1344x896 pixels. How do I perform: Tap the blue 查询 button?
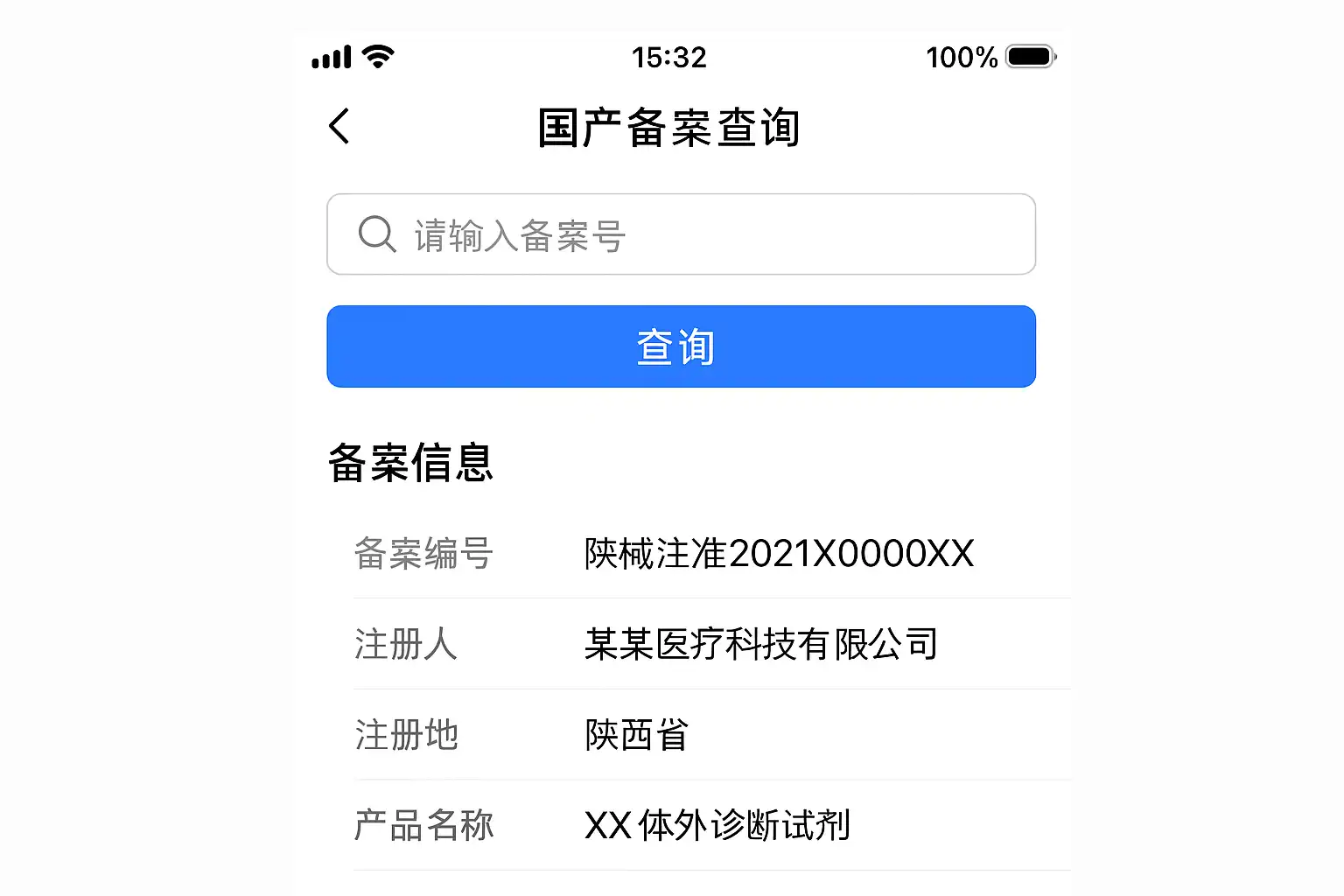[x=681, y=346]
